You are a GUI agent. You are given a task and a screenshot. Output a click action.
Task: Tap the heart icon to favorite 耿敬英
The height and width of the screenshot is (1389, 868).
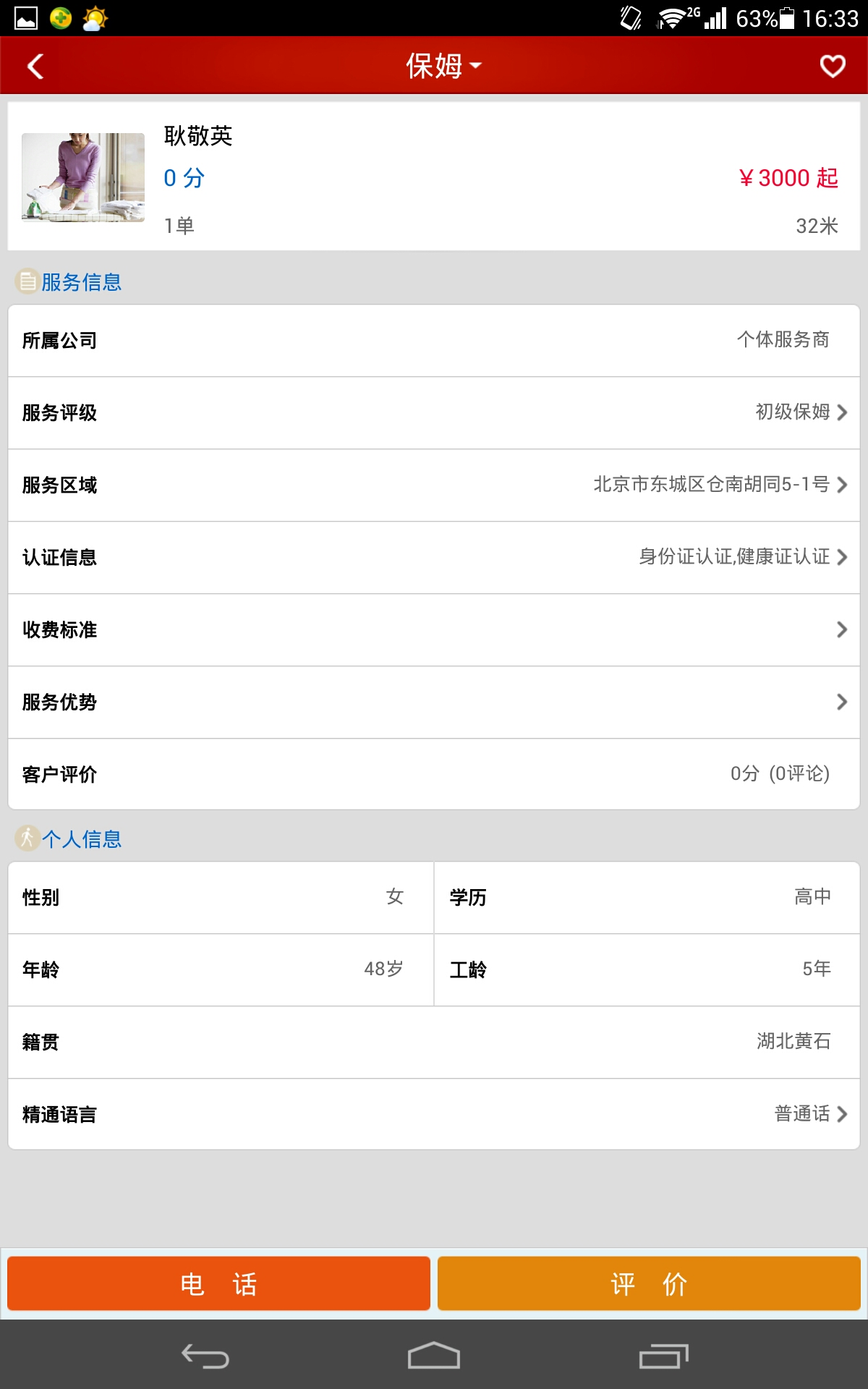(832, 65)
